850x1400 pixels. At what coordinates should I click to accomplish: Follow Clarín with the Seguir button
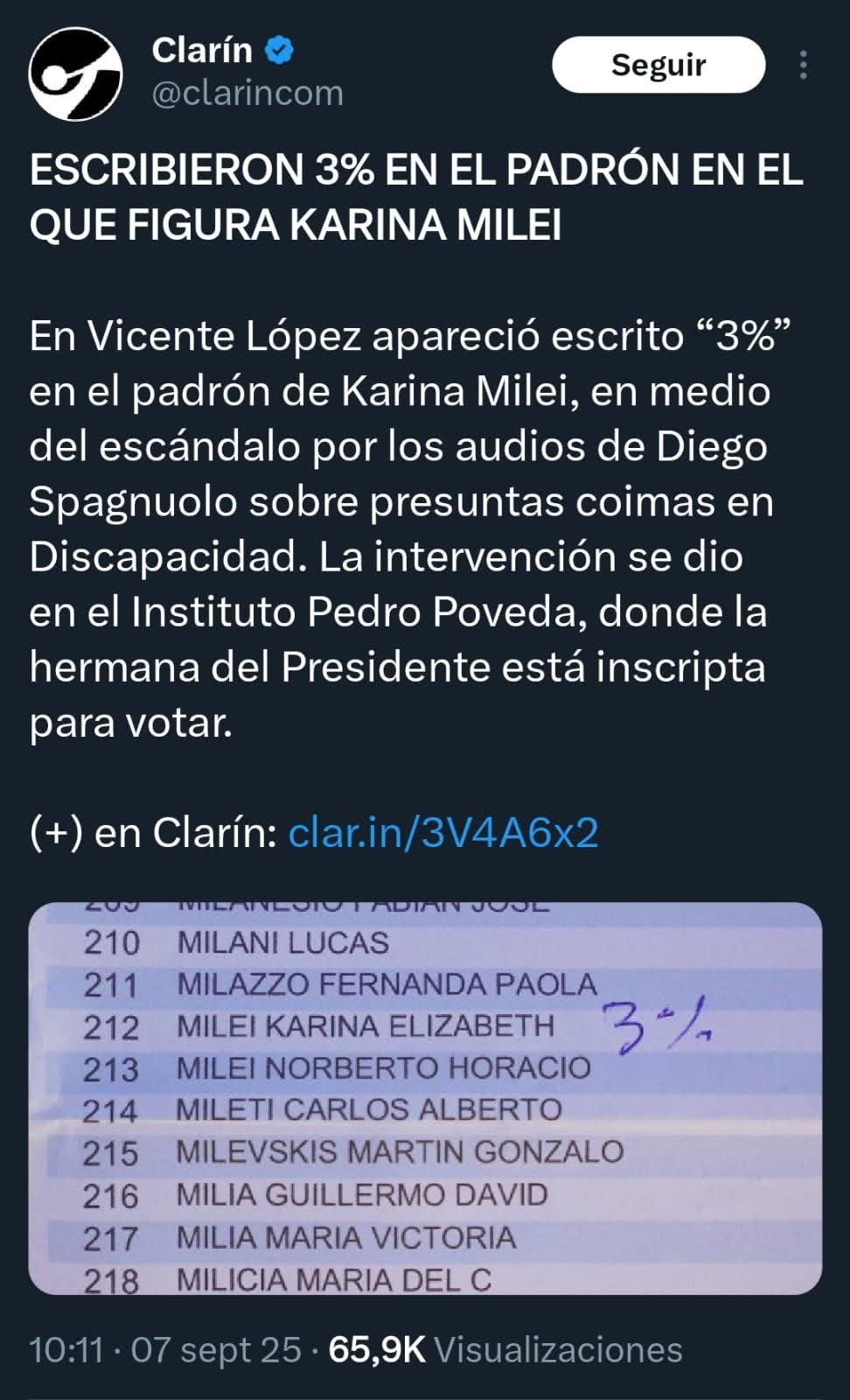point(658,65)
